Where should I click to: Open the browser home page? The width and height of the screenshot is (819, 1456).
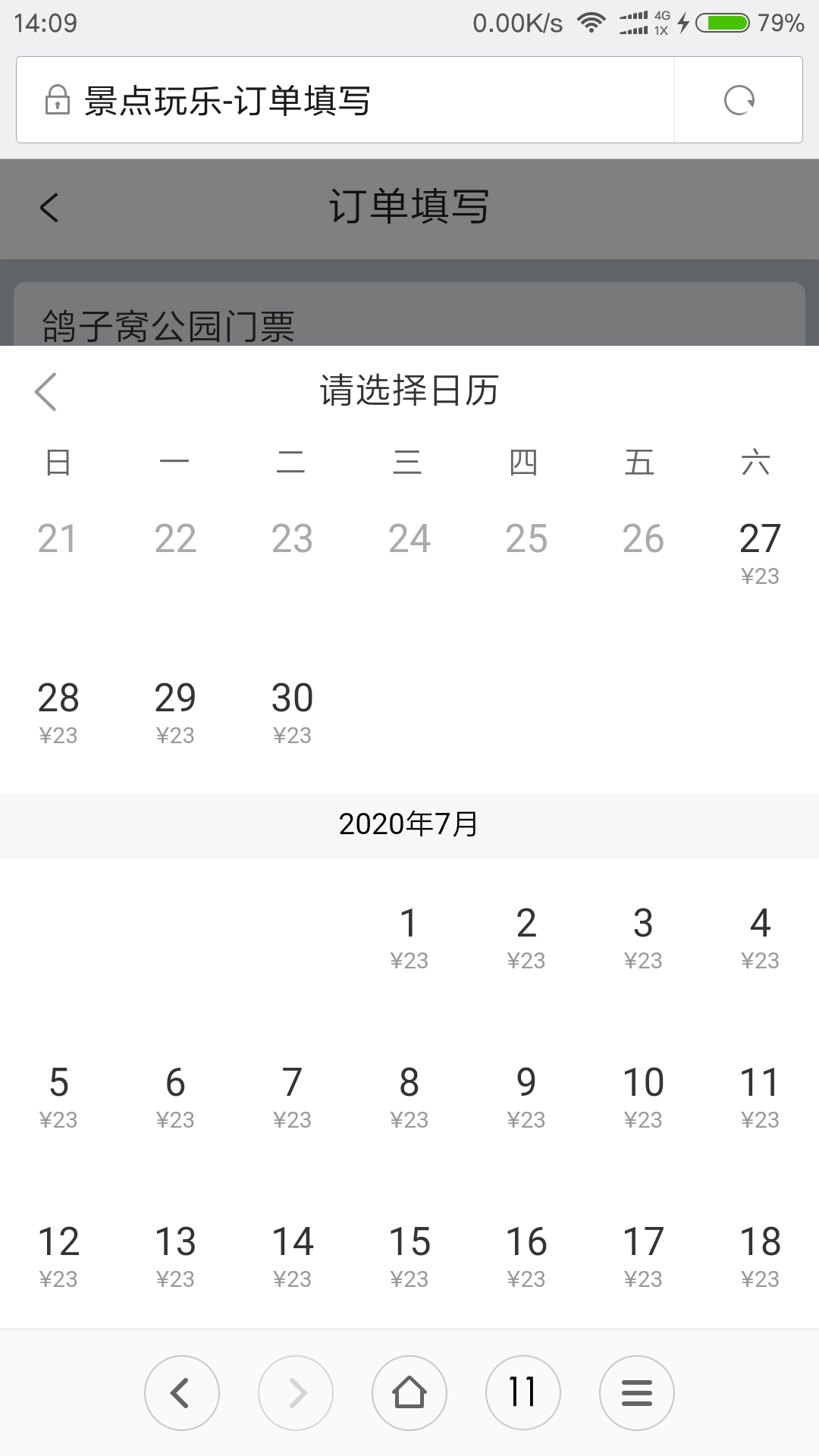409,1393
